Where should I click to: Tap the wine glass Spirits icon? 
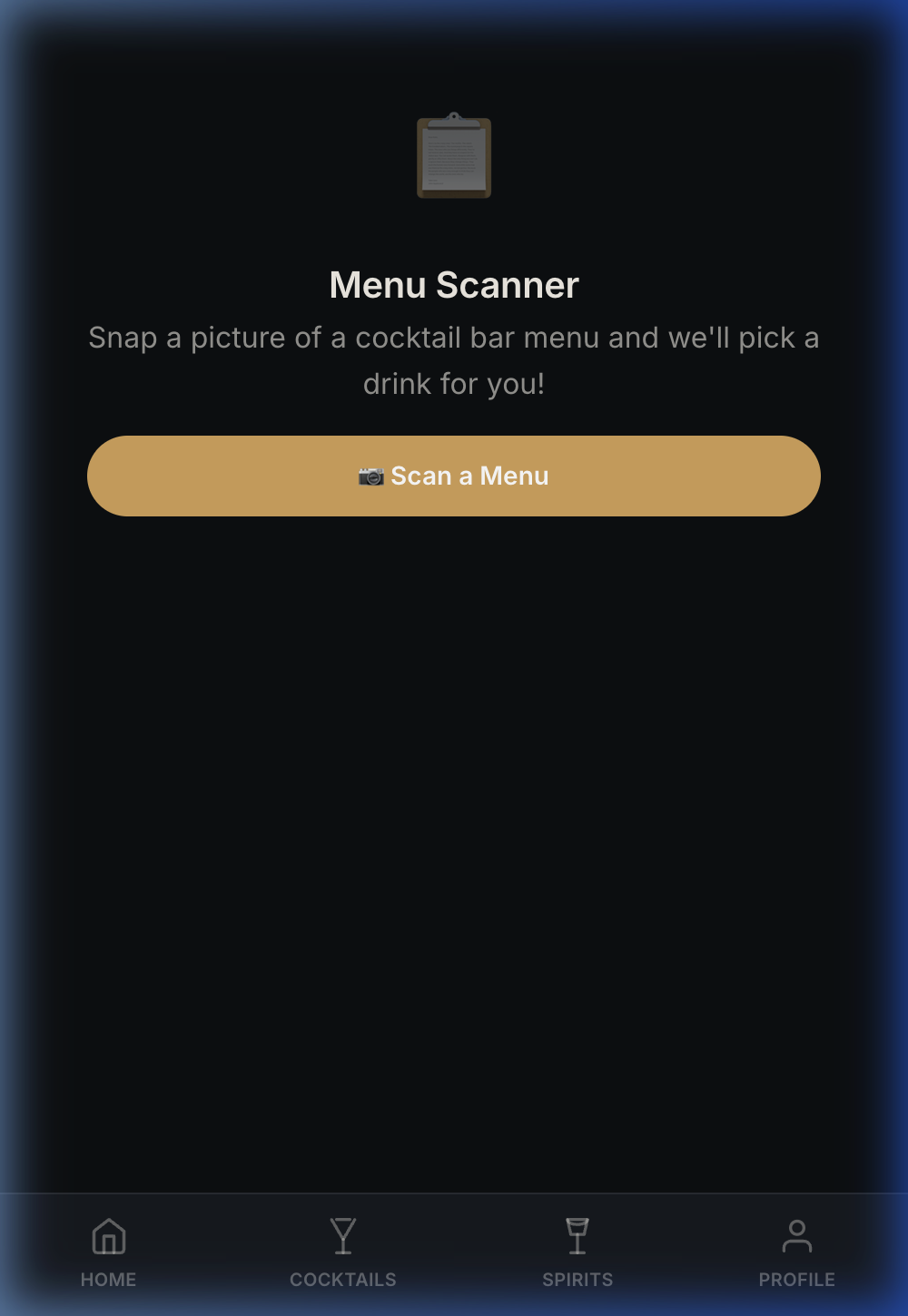(577, 1236)
